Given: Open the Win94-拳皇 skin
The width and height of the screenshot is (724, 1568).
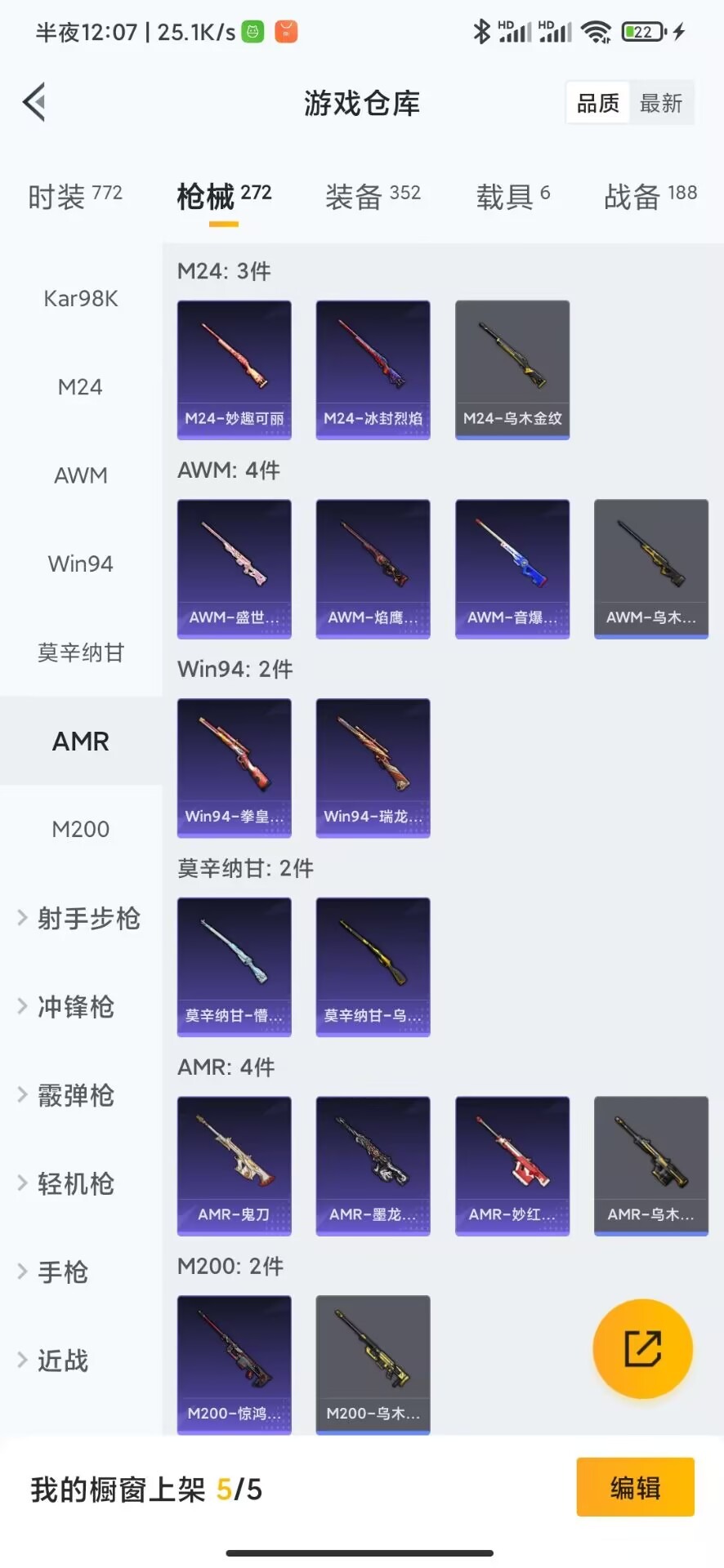Looking at the screenshot, I should [x=234, y=768].
